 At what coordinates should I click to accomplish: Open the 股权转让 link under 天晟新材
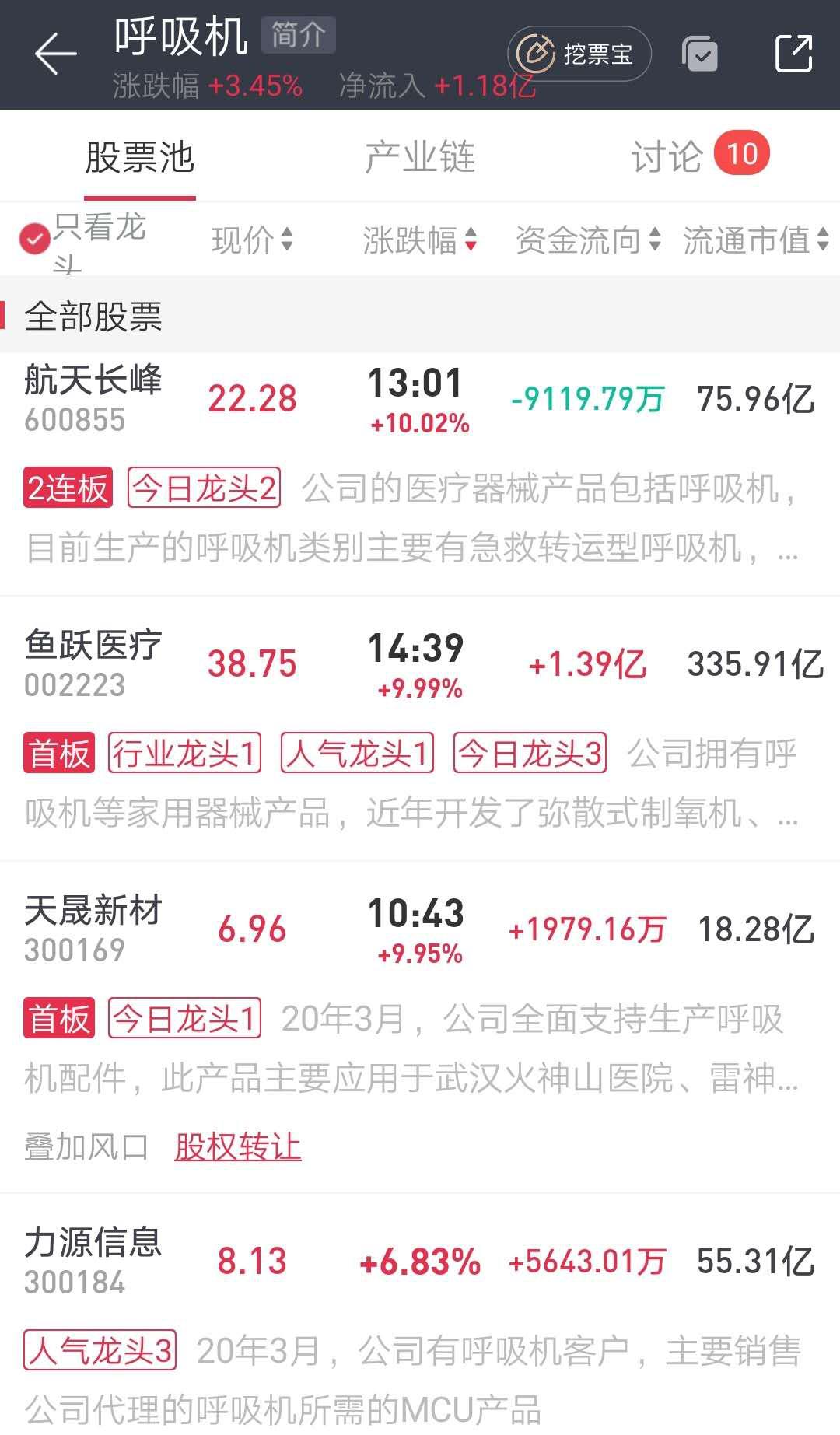[239, 1146]
